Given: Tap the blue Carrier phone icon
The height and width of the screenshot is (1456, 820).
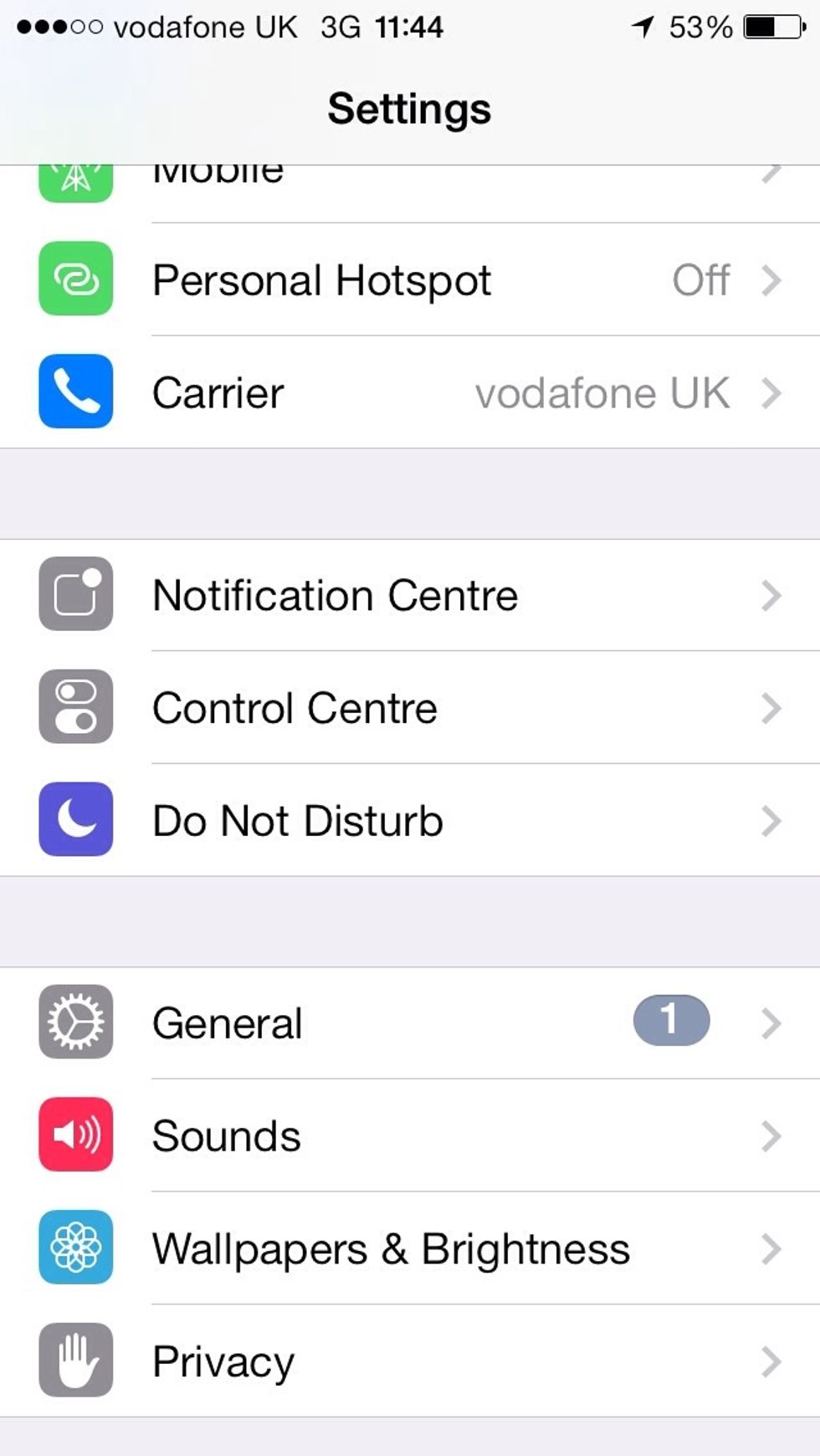Looking at the screenshot, I should tap(75, 392).
